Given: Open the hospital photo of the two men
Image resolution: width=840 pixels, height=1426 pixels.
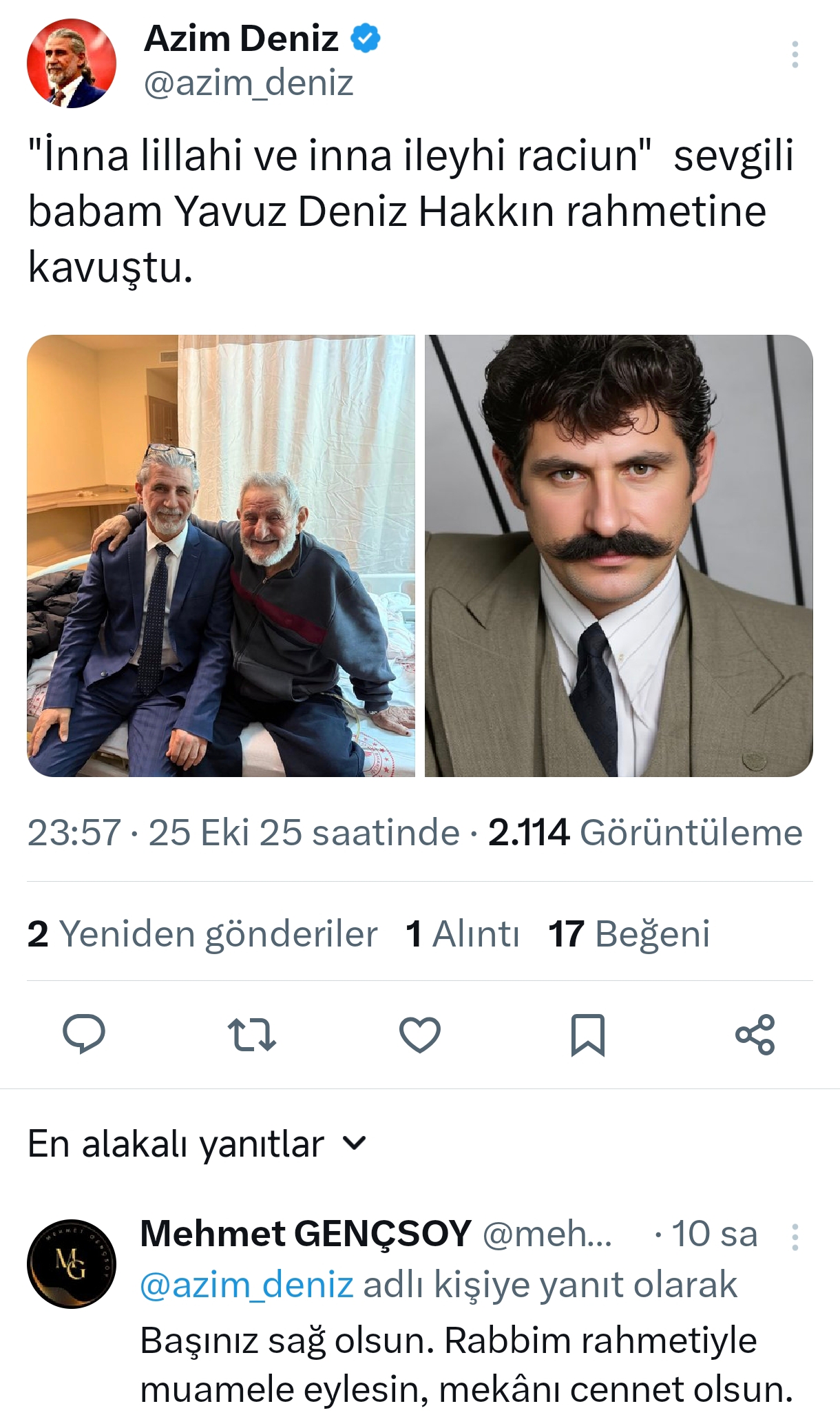Looking at the screenshot, I should (x=221, y=555).
